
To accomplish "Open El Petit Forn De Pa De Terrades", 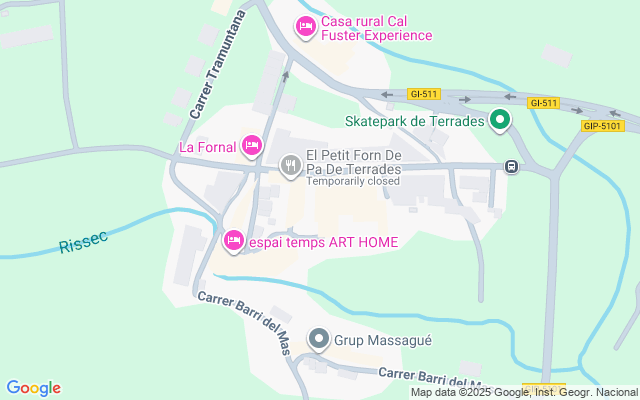I will (x=291, y=166).
